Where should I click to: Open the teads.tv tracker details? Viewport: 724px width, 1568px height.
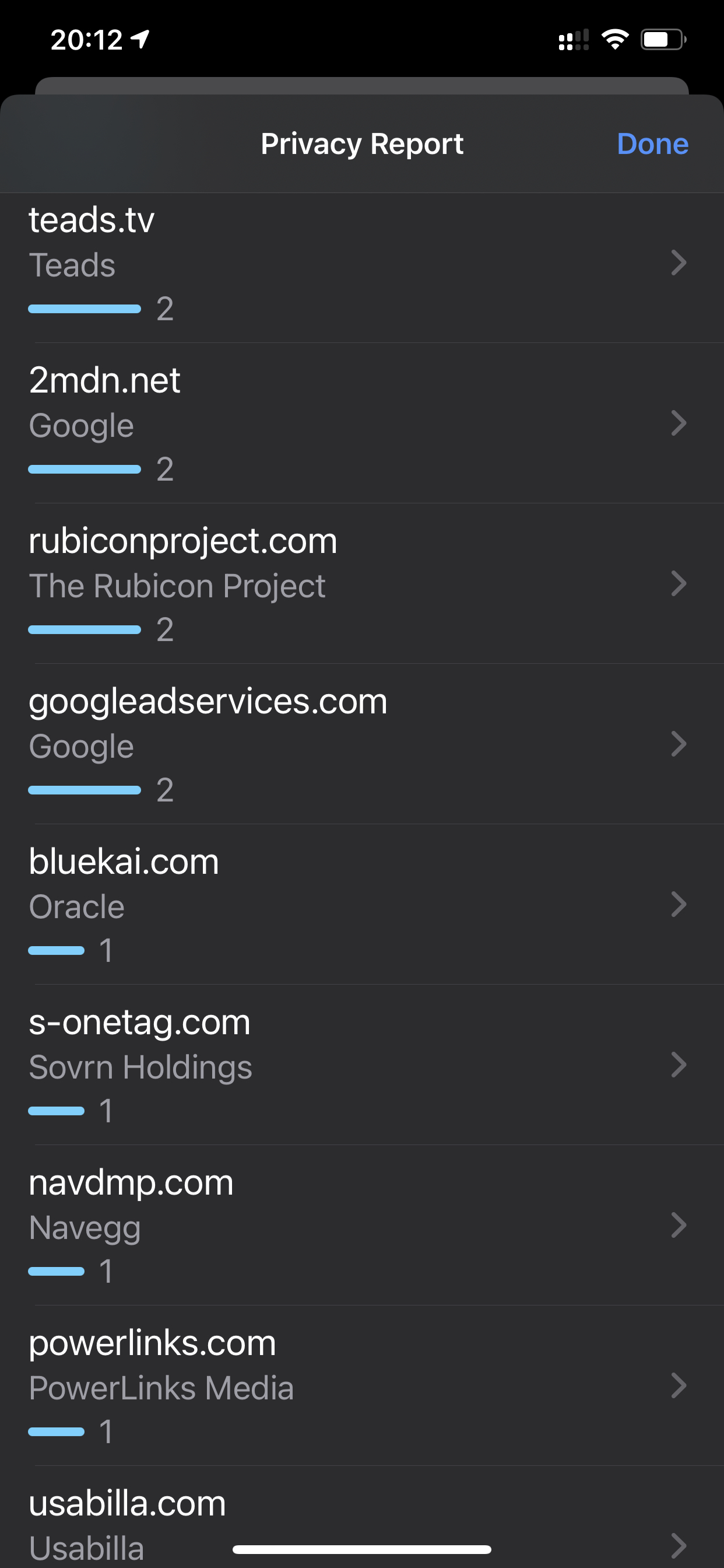click(361, 264)
